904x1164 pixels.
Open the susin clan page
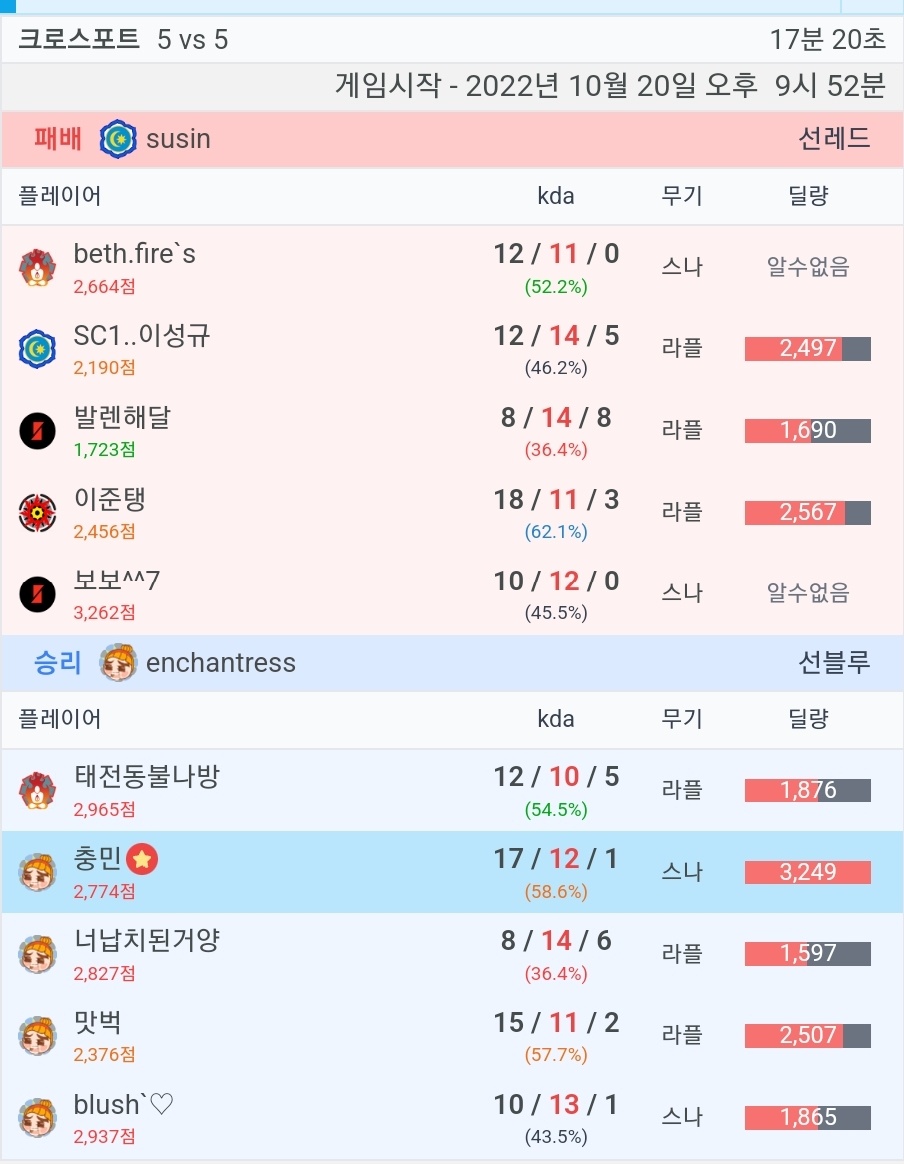[178, 139]
